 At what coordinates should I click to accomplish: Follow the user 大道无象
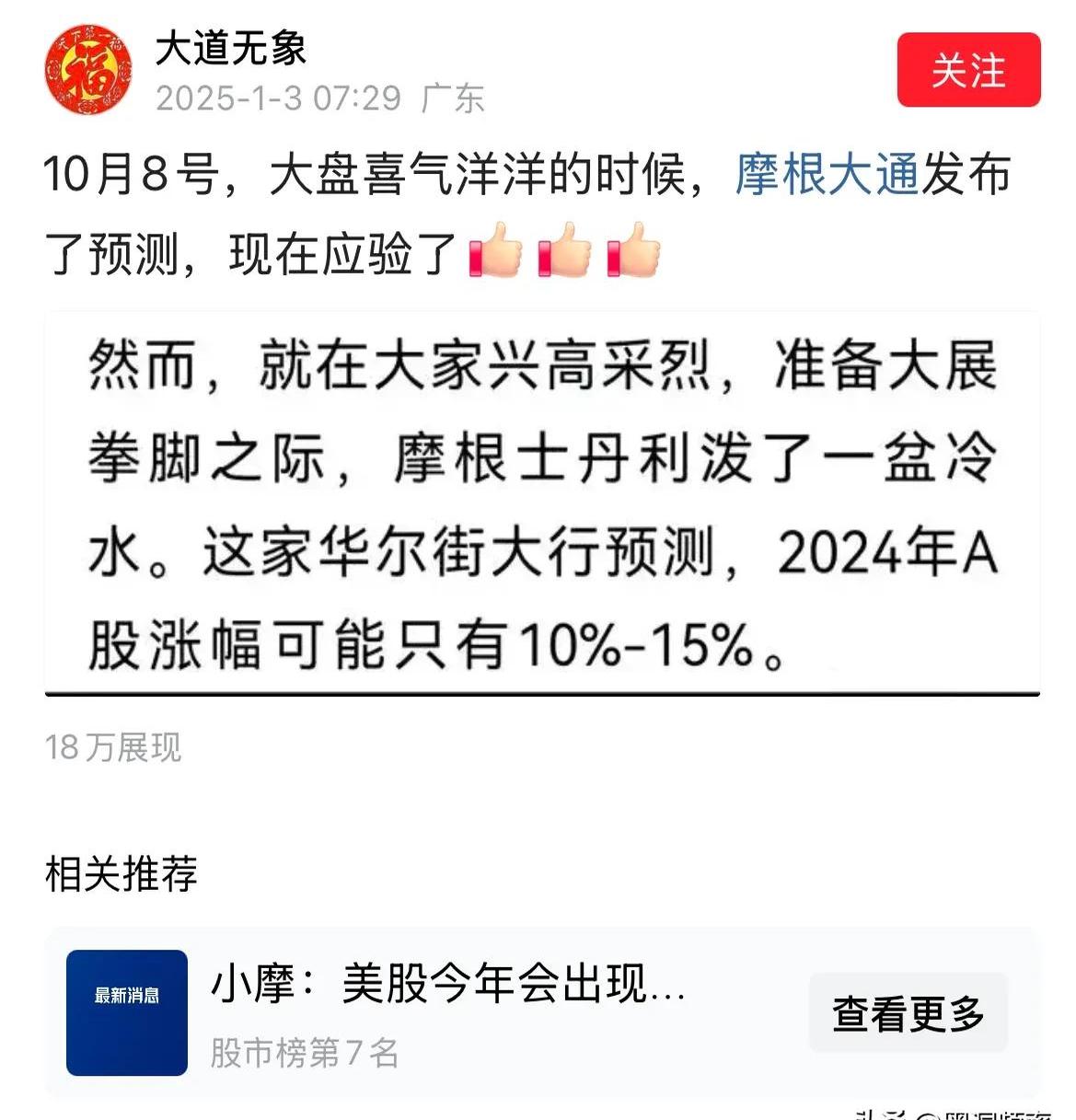coord(968,71)
